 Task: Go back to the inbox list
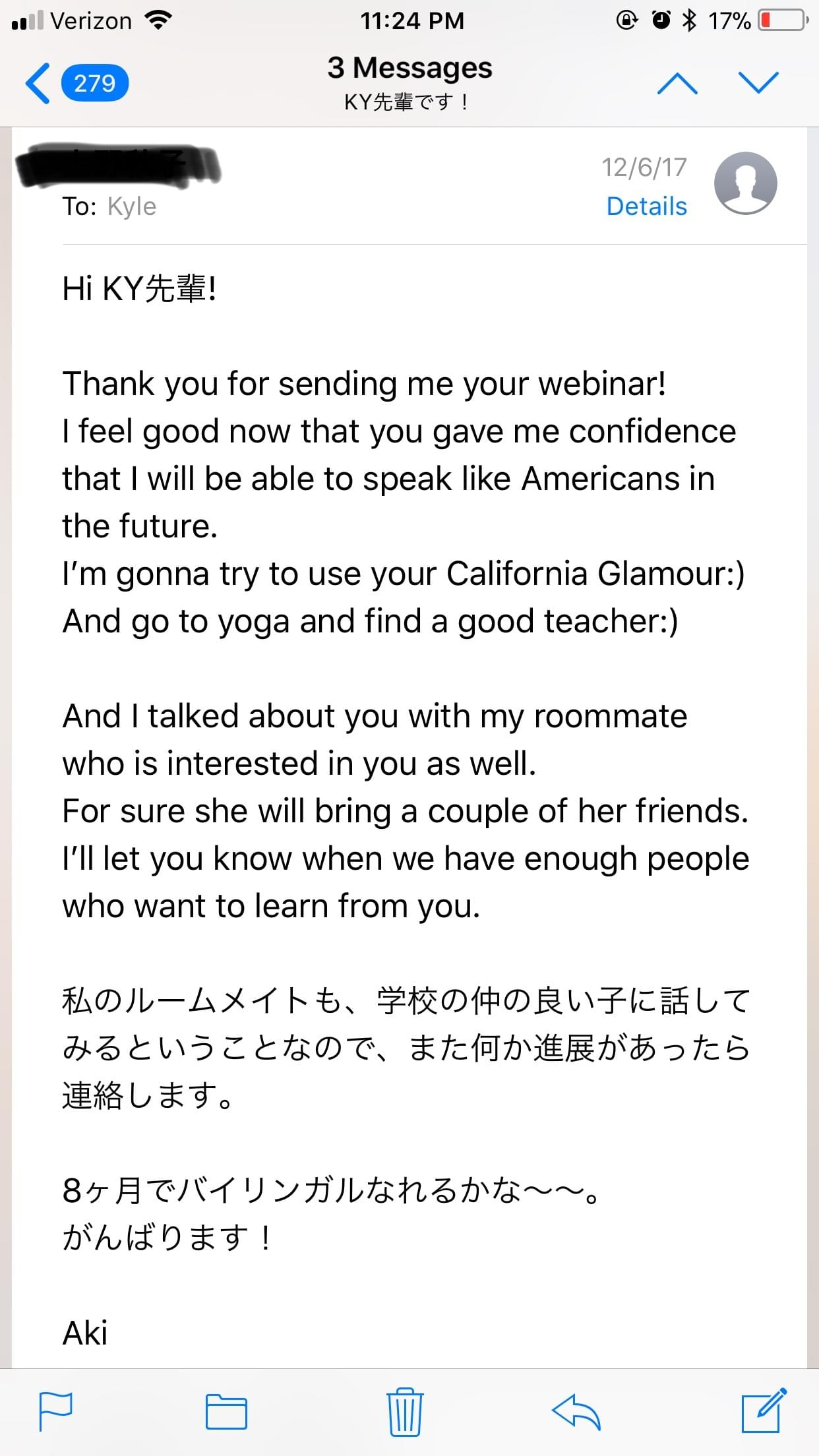(x=76, y=83)
